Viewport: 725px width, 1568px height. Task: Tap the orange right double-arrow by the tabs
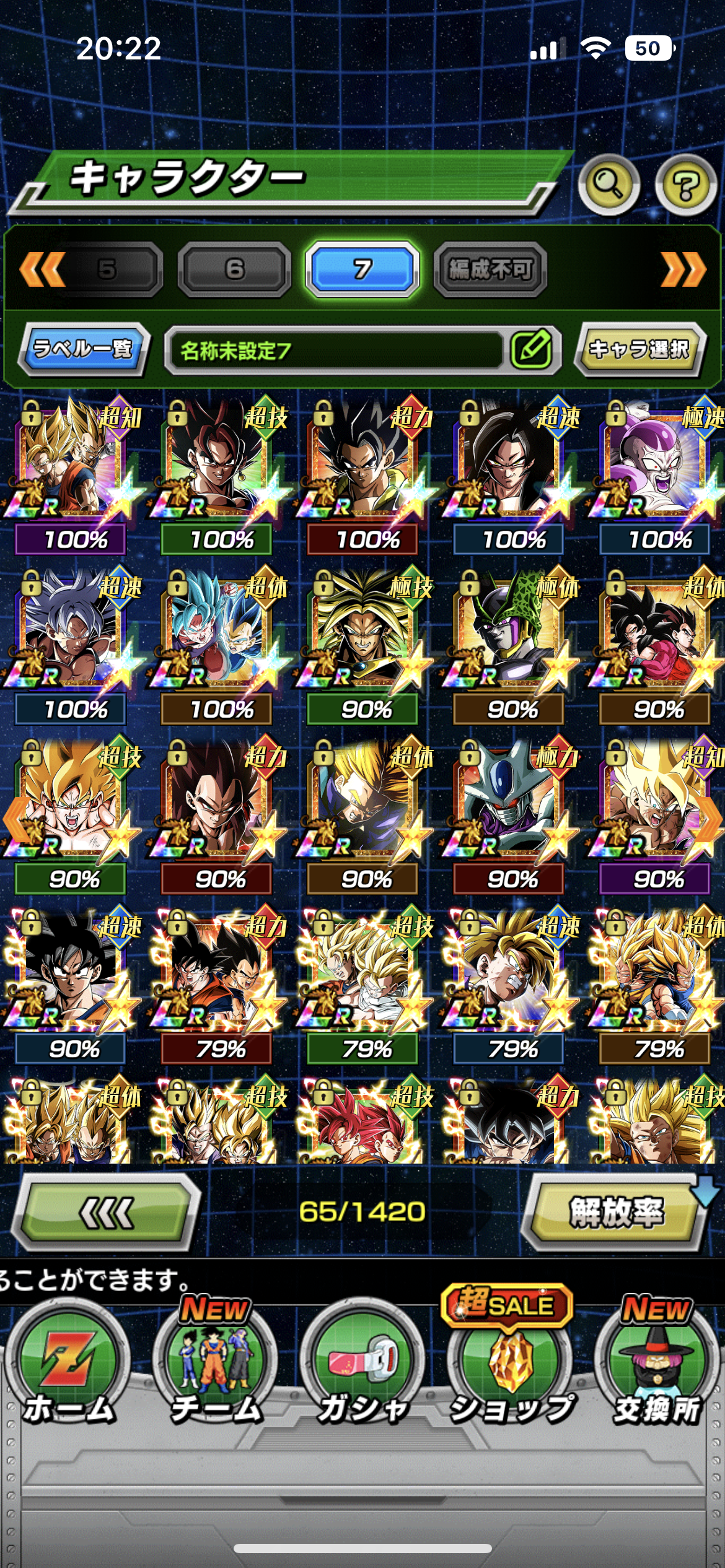point(683,269)
